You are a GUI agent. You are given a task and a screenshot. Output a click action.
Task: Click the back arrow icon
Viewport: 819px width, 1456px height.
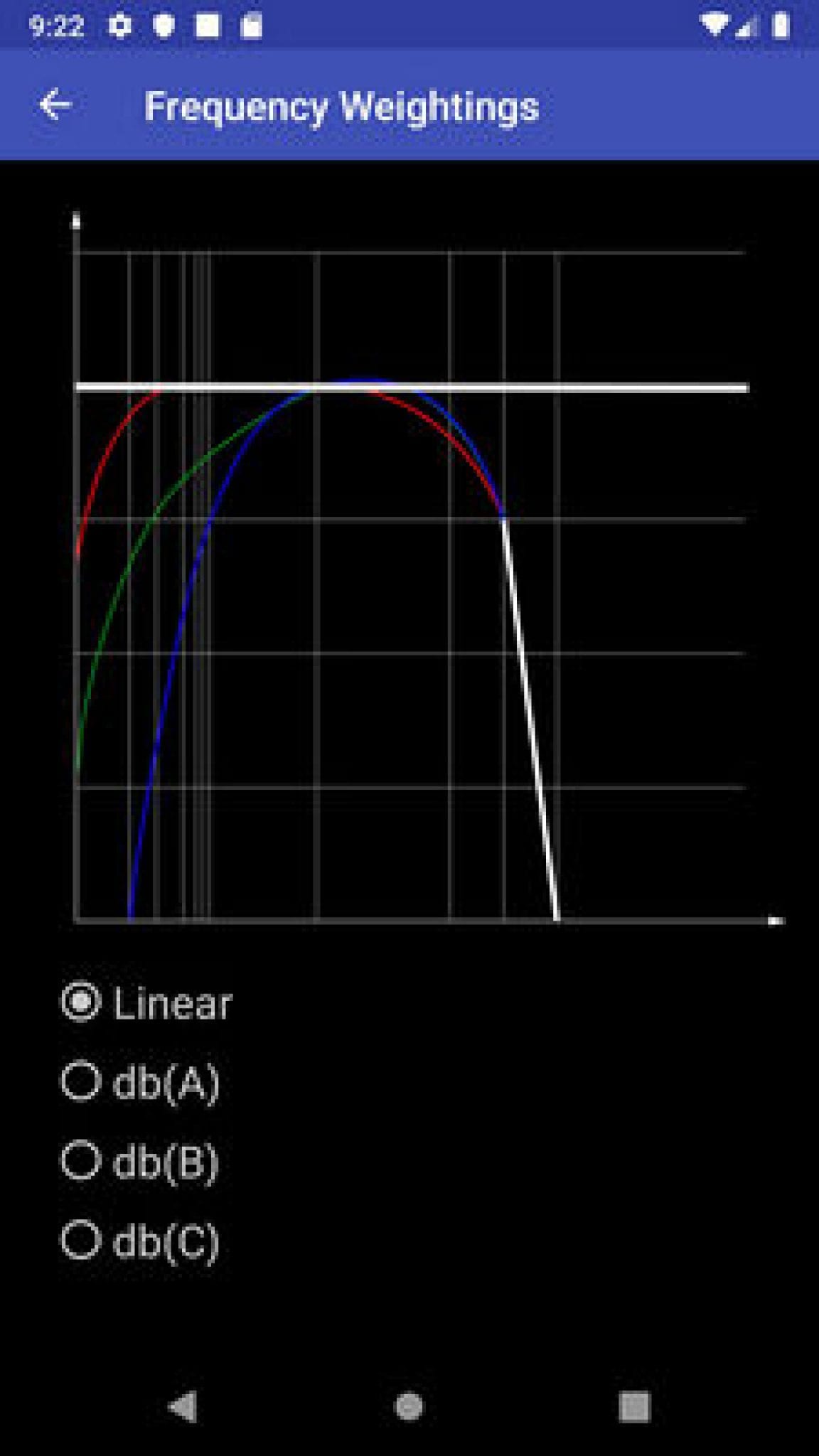tap(55, 107)
